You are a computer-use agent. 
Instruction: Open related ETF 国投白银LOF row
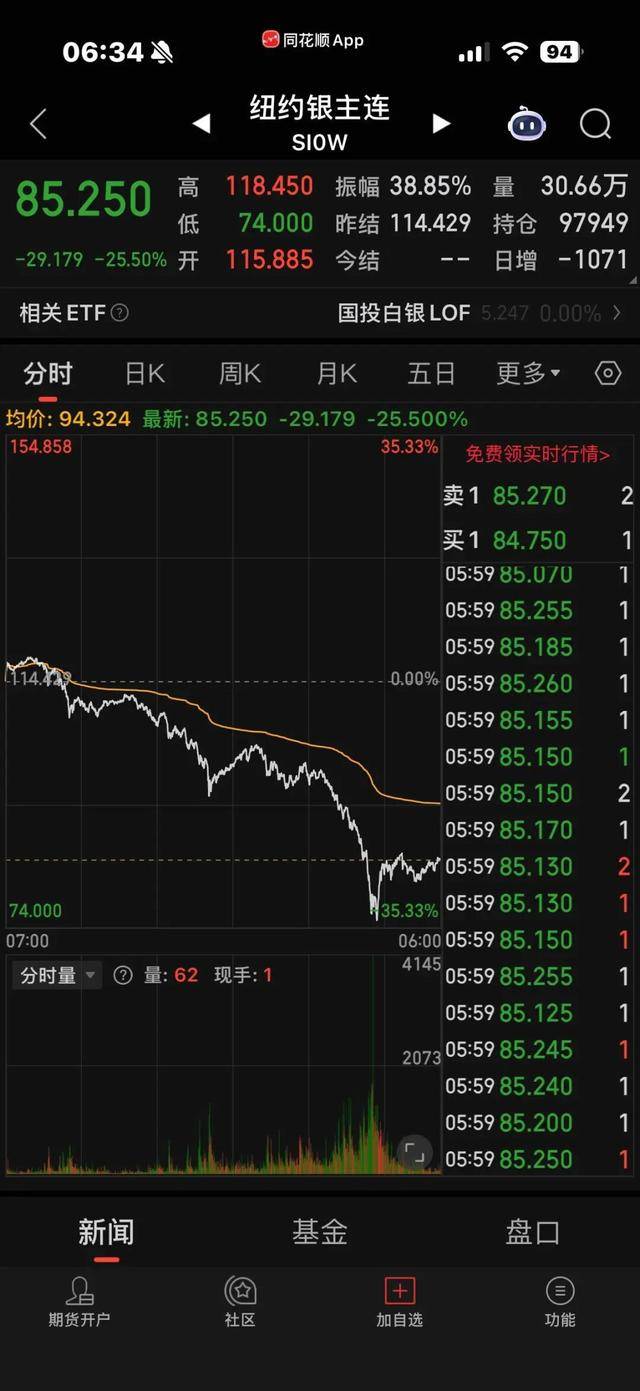(478, 313)
